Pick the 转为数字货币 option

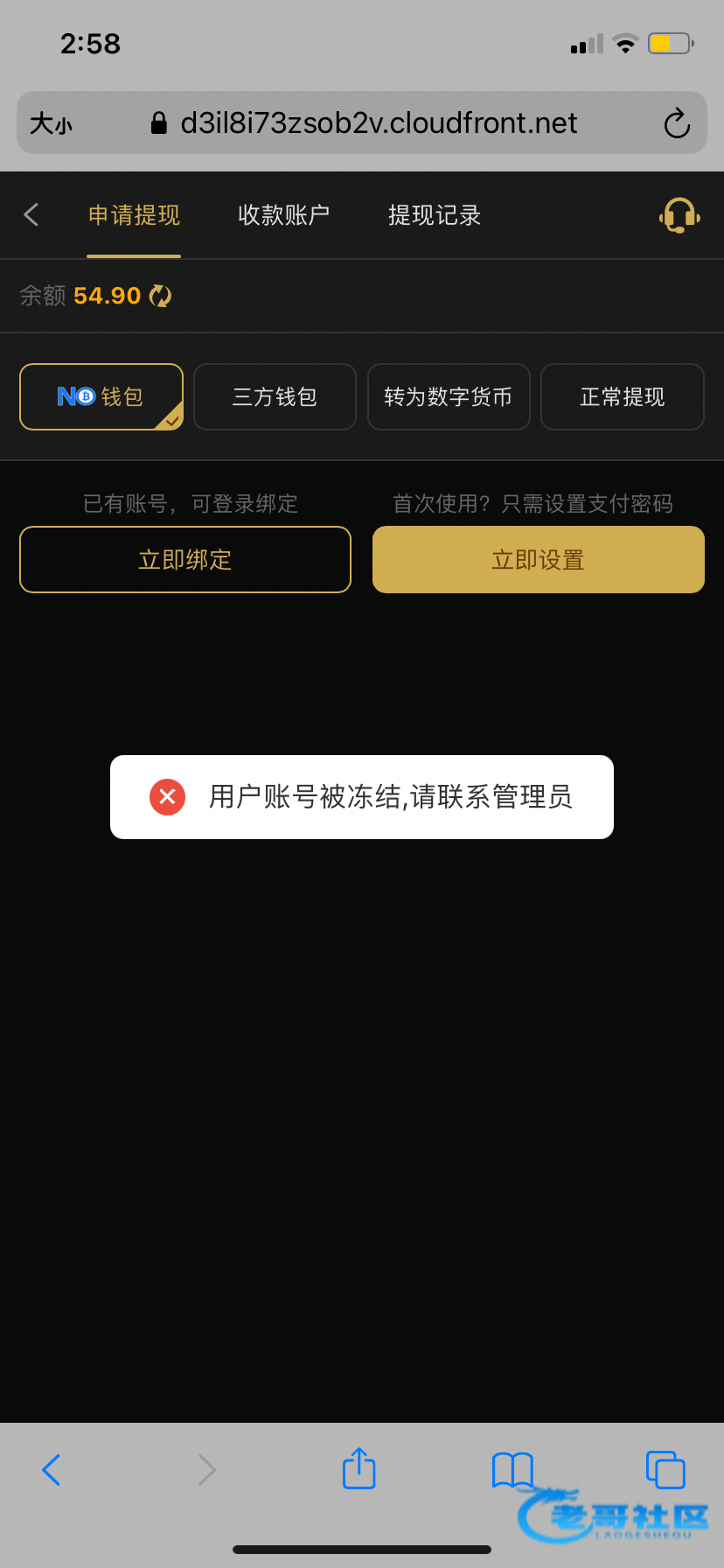pos(449,397)
